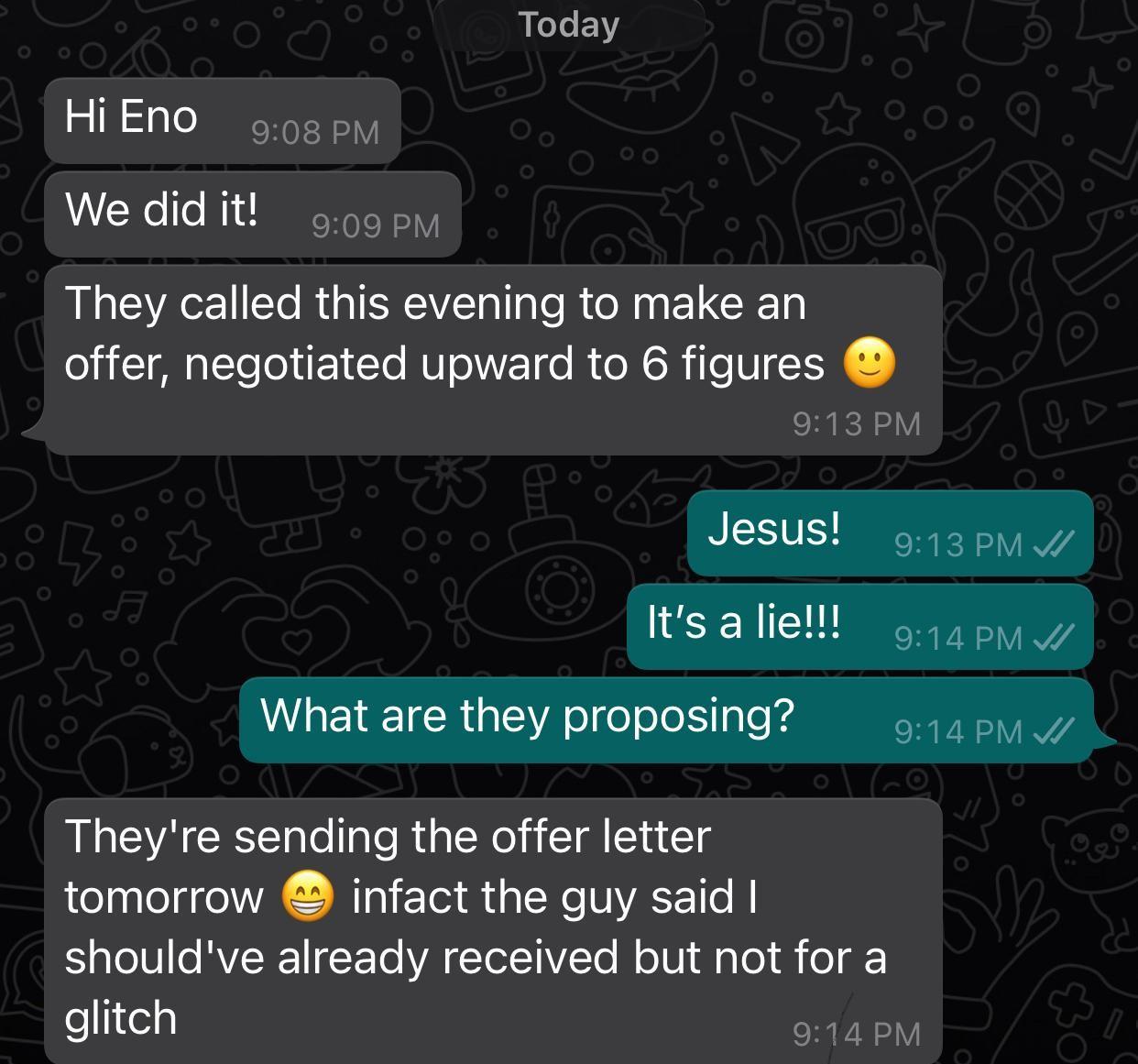Tap the Today date chip
Viewport: 1138px width, 1064px height.
pyautogui.click(x=568, y=25)
